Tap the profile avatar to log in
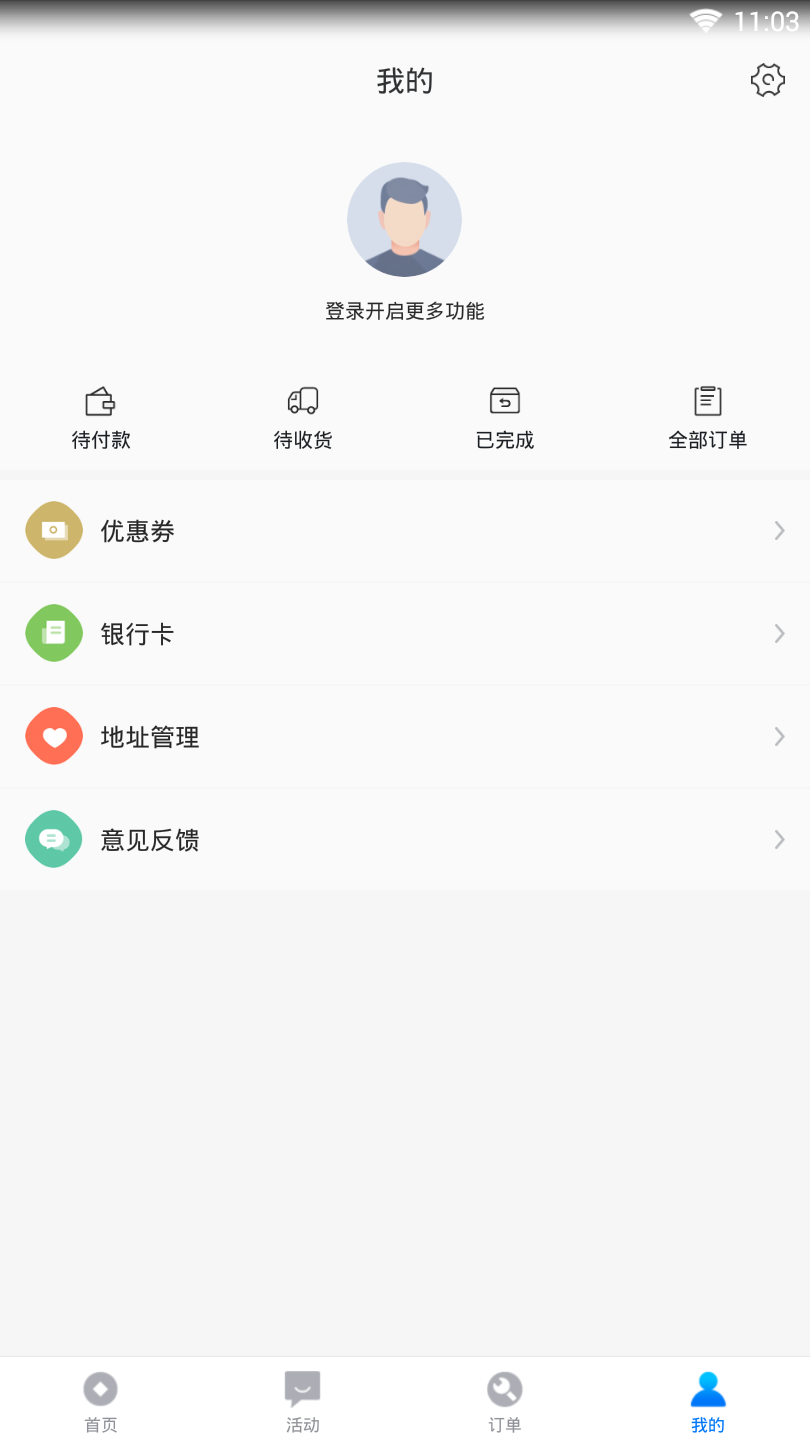This screenshot has width=810, height=1440. point(404,219)
